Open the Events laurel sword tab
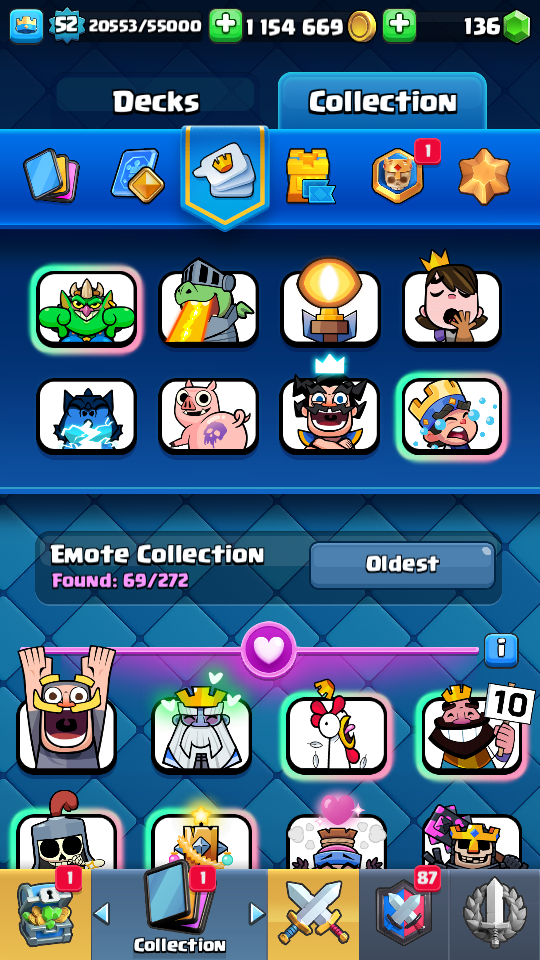This screenshot has width=540, height=960. click(494, 914)
